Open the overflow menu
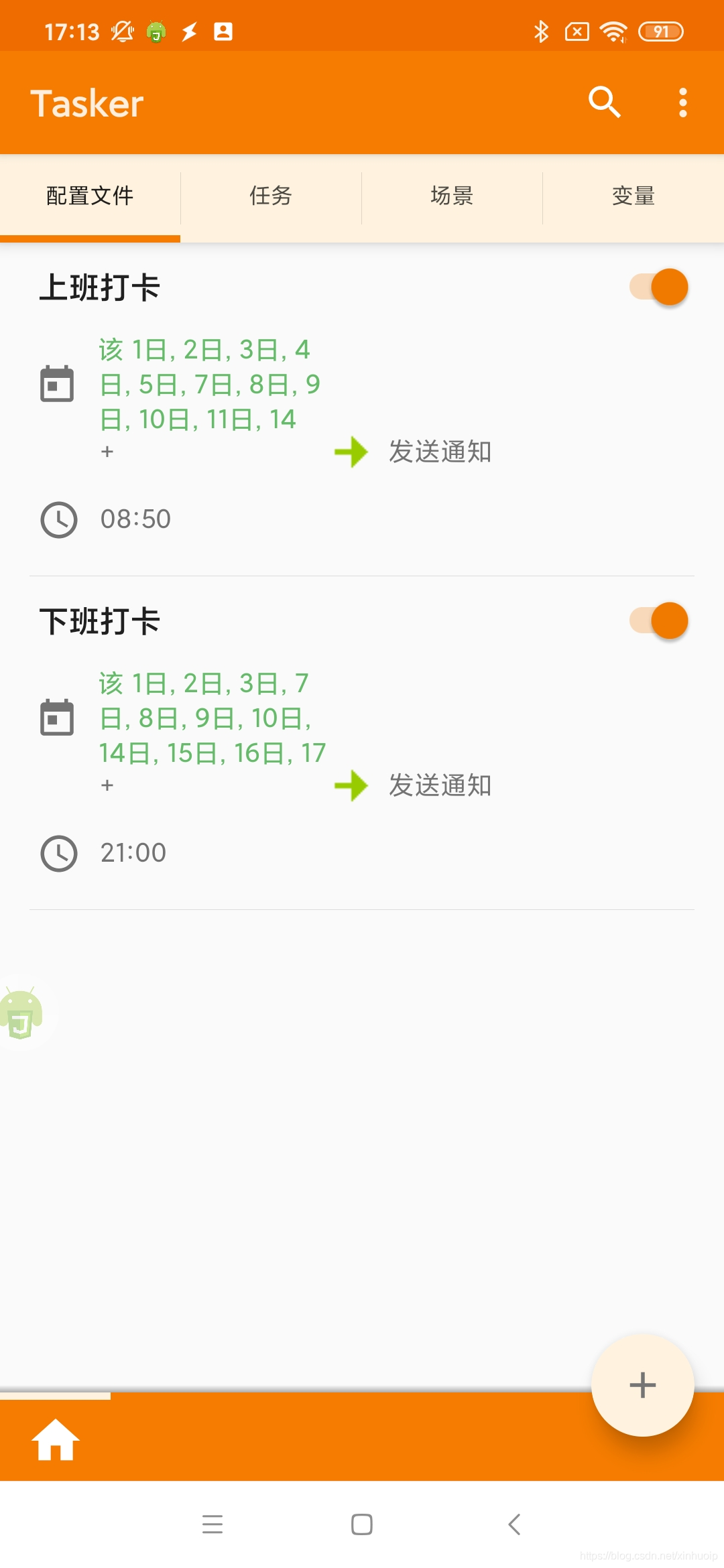 (682, 103)
